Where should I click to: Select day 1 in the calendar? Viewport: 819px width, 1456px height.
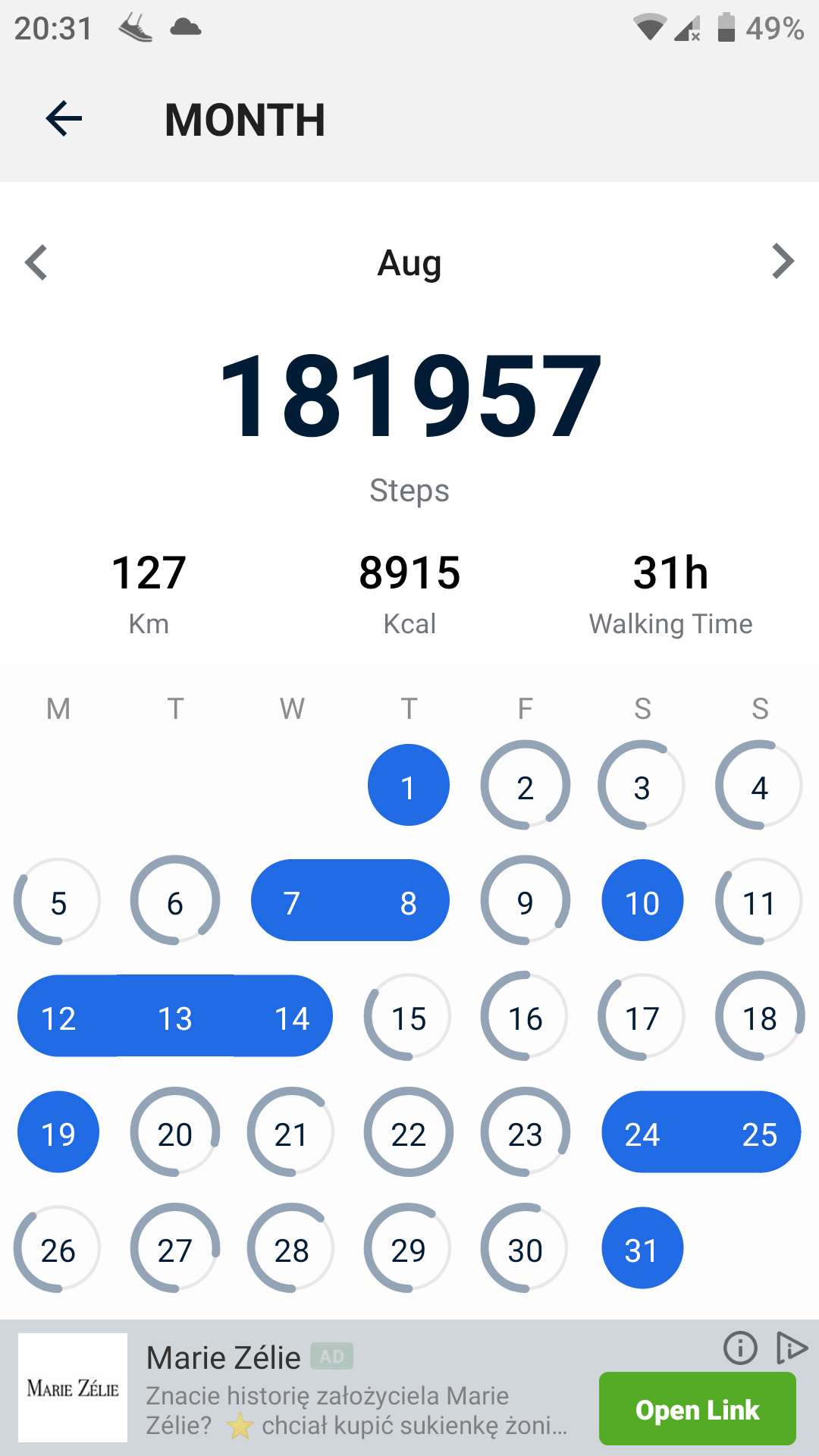408,786
